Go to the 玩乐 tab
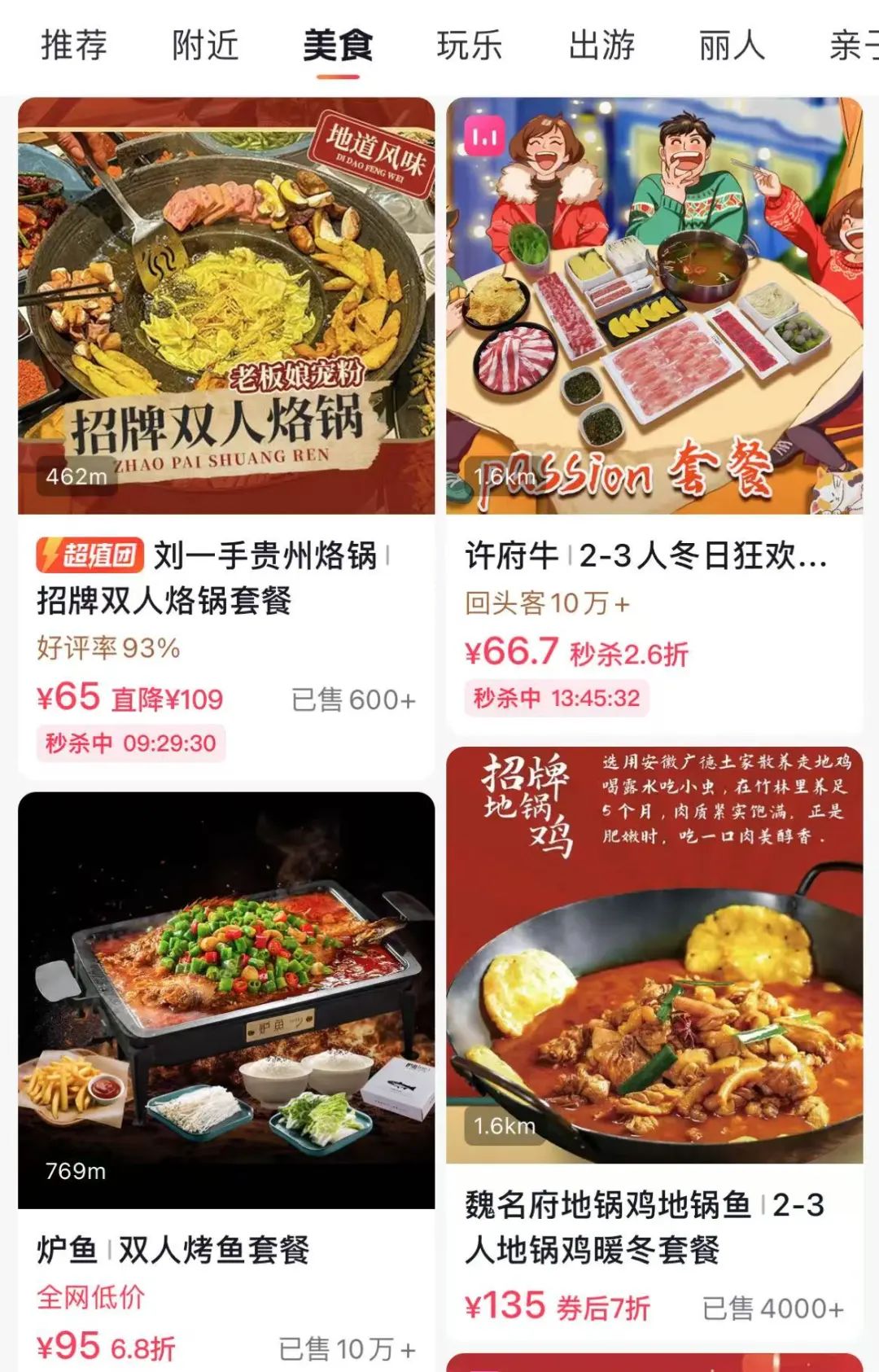Image resolution: width=879 pixels, height=1372 pixels. tap(470, 45)
